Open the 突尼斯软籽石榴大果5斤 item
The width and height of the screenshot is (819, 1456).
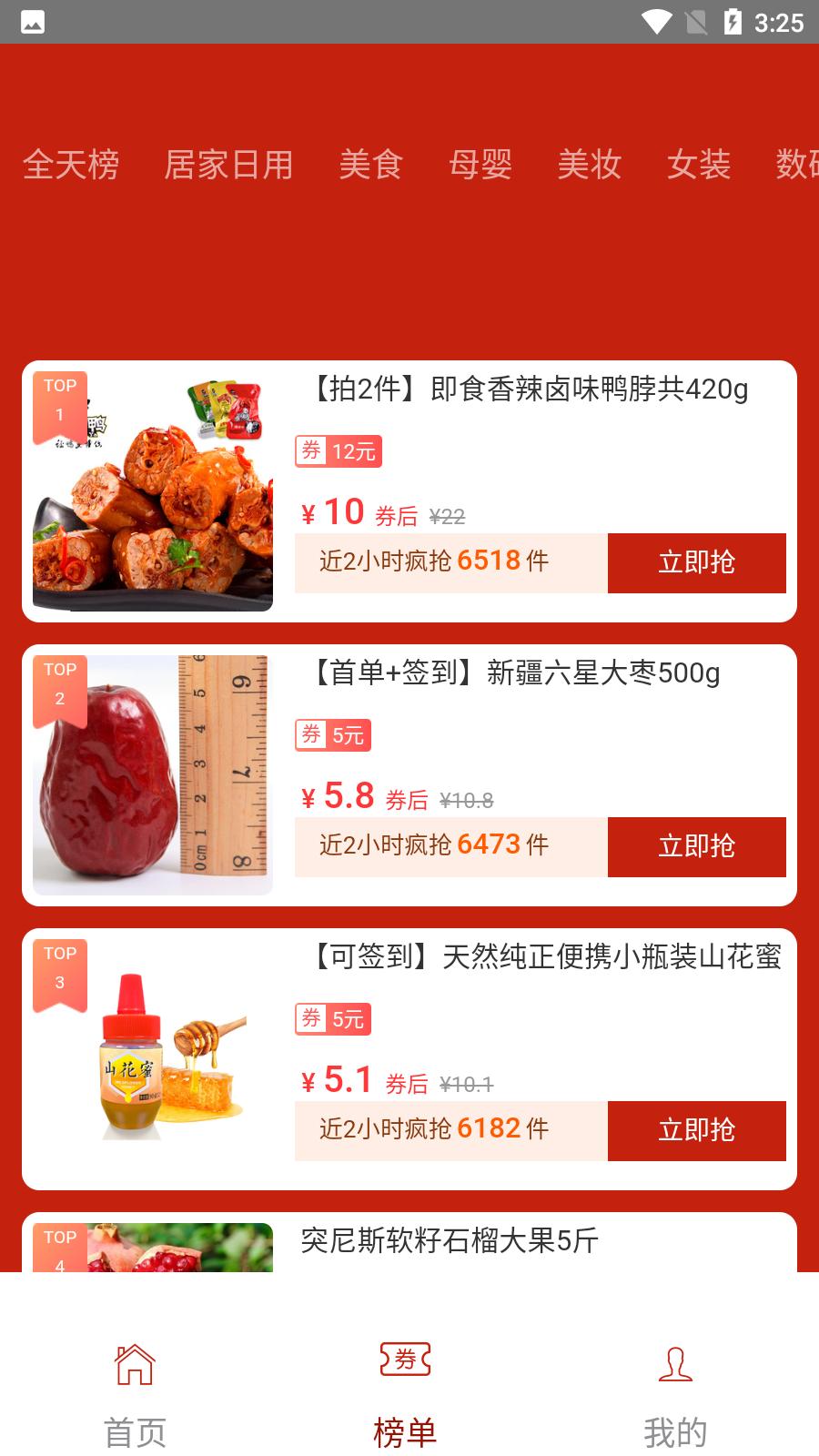[450, 1241]
